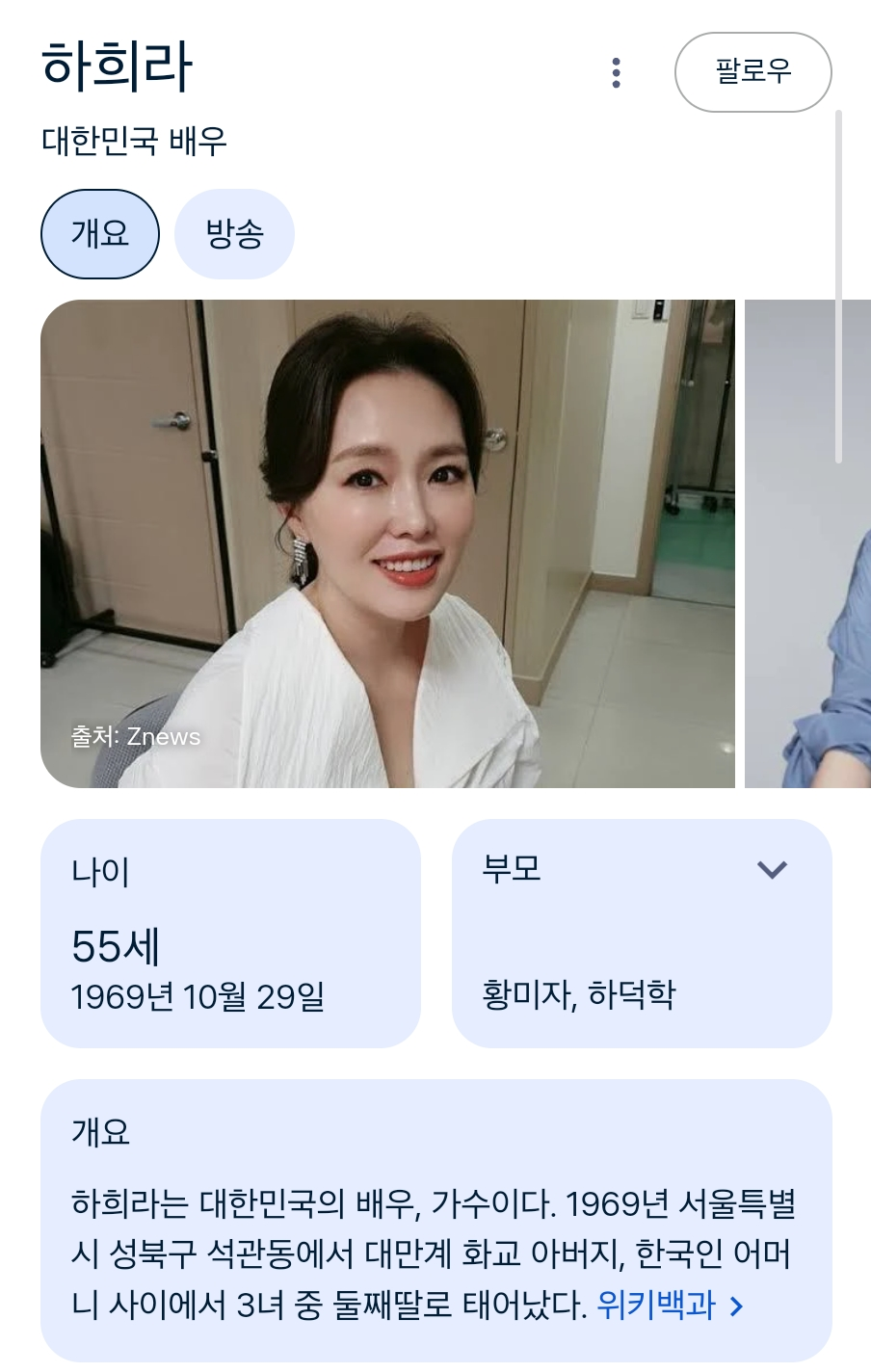Switch to the 방송 tab
The image size is (871, 1372).
234,234
